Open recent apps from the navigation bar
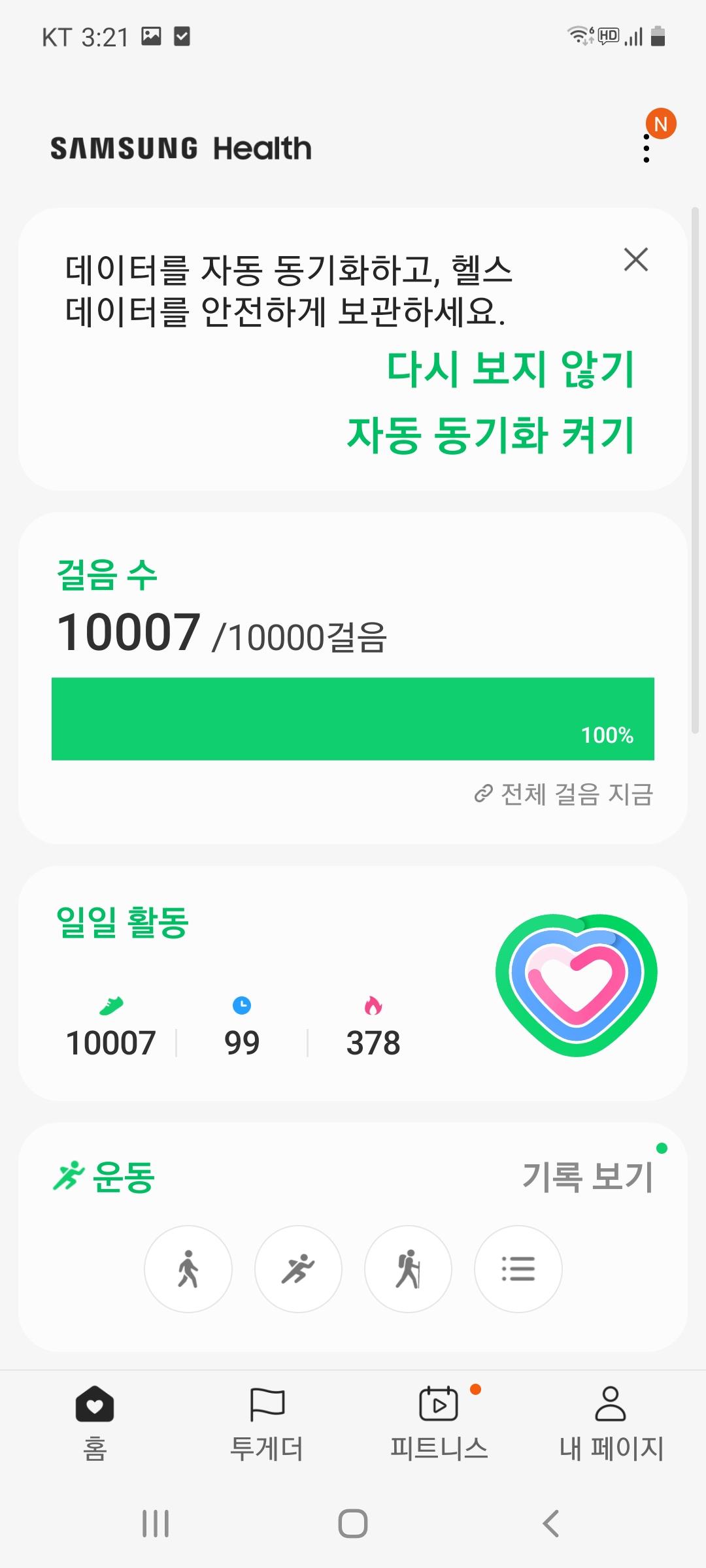The height and width of the screenshot is (1568, 706). coord(156,1524)
